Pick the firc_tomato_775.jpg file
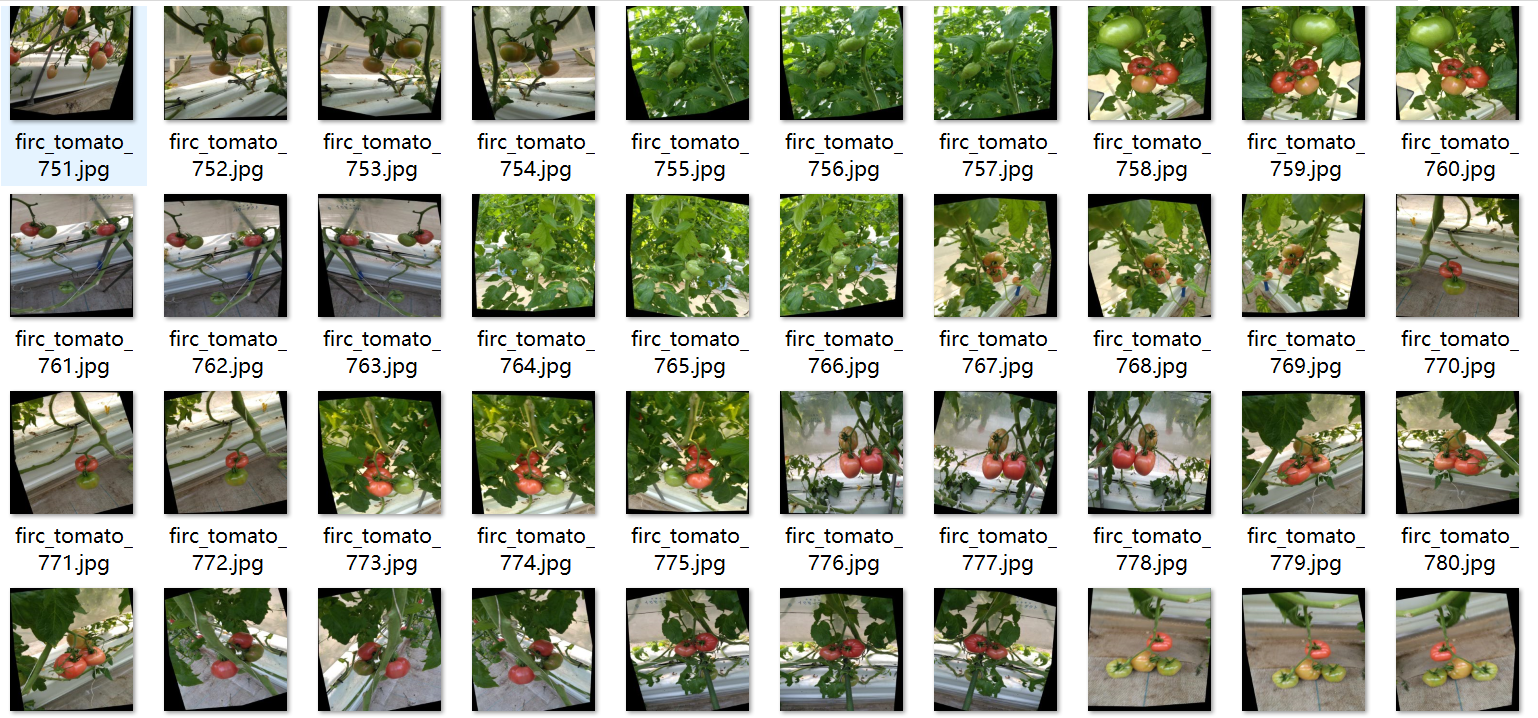Viewport: 1538px width, 718px height. 688,452
